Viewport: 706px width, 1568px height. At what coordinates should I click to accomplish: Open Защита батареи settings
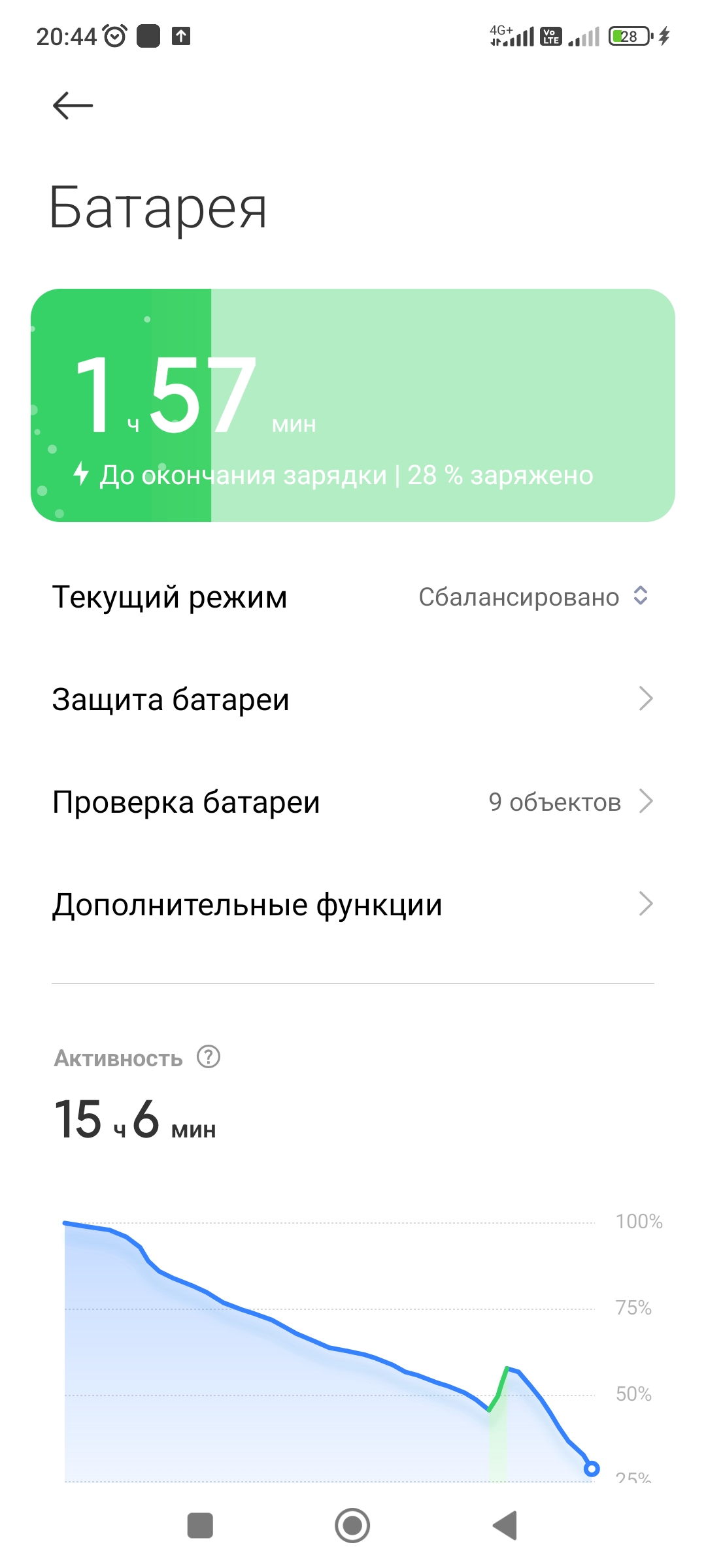click(x=353, y=699)
